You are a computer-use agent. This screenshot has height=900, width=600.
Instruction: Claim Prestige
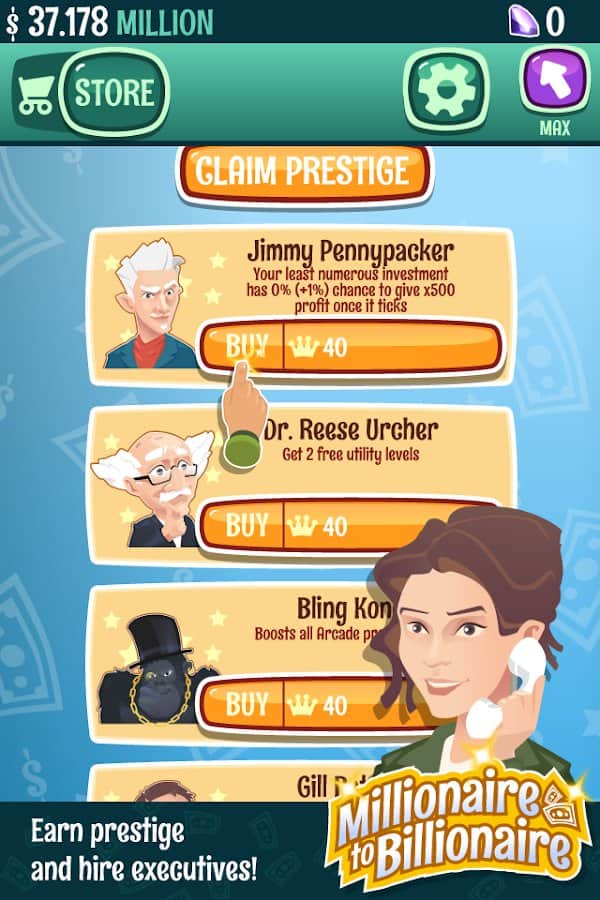click(x=303, y=171)
